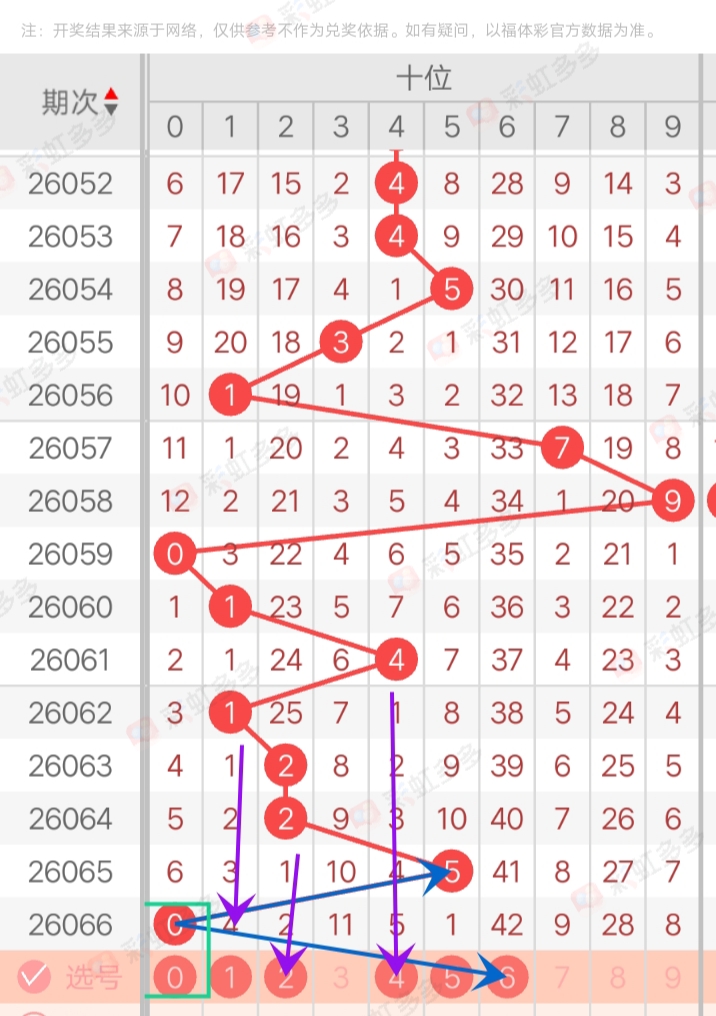Toggle the 选号 row checkmark

[34, 976]
